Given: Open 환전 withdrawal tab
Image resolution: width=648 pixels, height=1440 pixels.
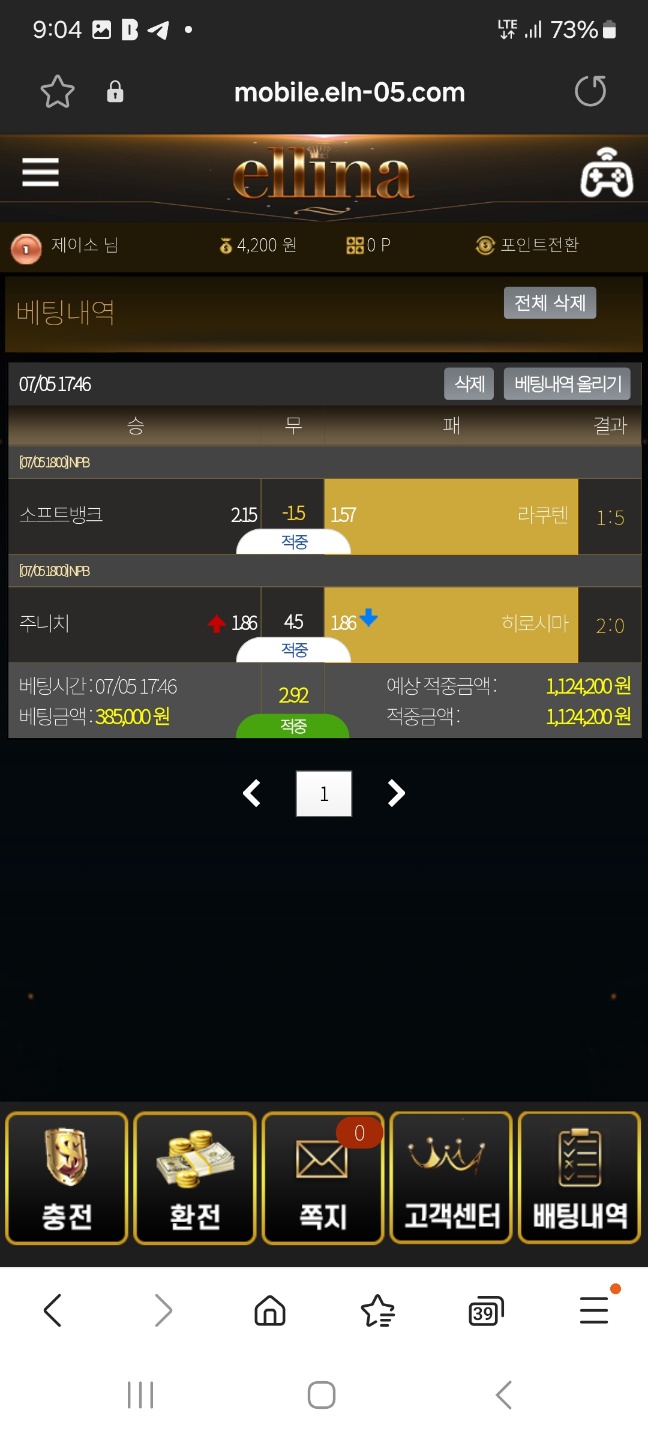Looking at the screenshot, I should (x=195, y=1178).
